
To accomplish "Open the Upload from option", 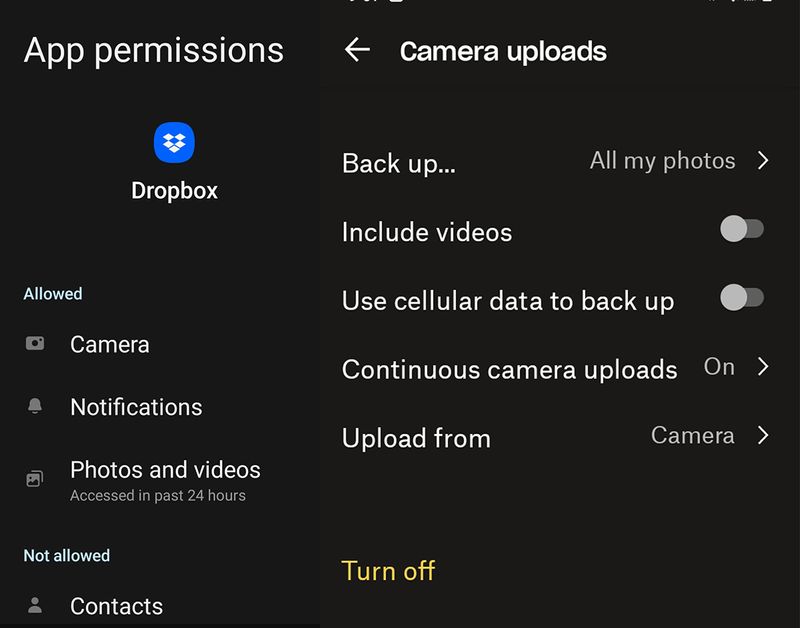I will (x=555, y=437).
